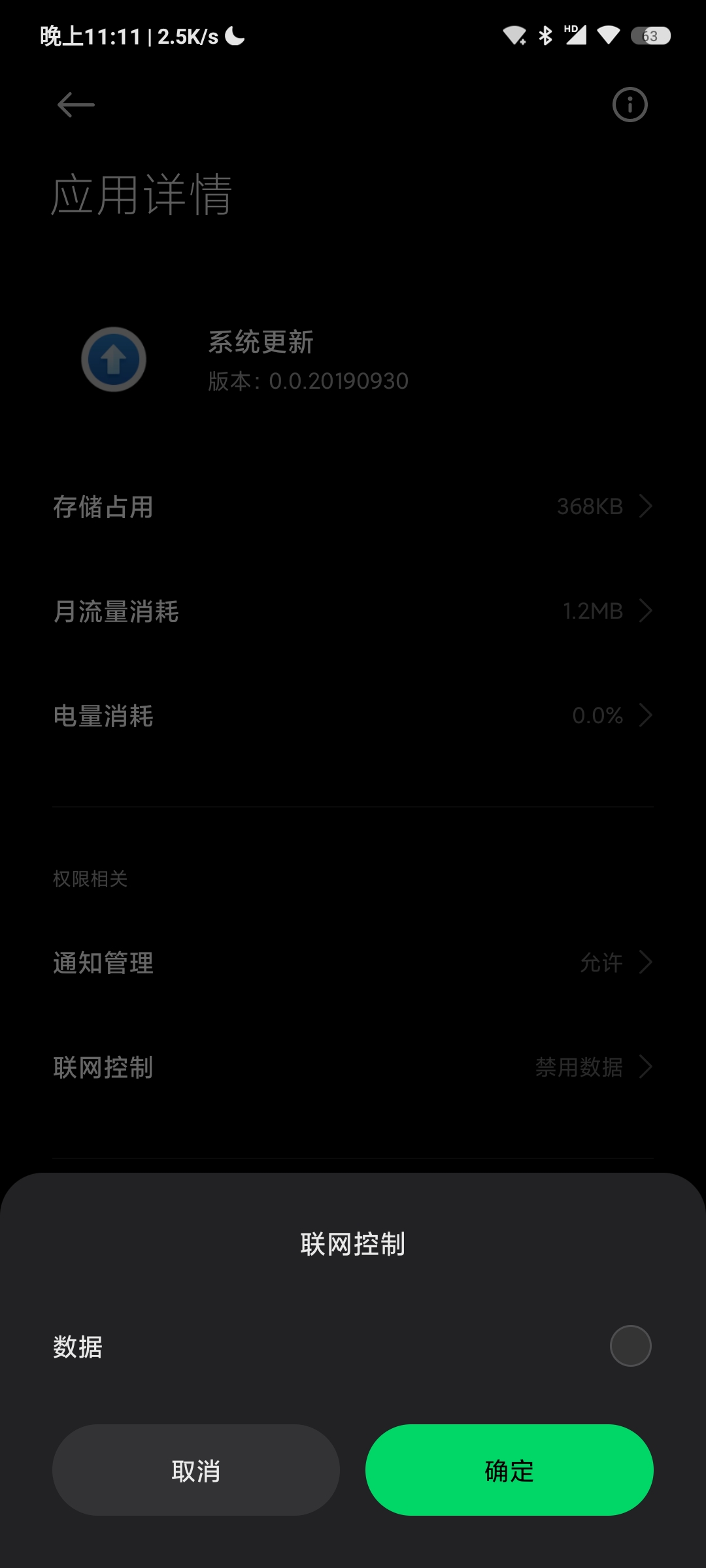Tap 取消 to cancel the dialog

196,1470
